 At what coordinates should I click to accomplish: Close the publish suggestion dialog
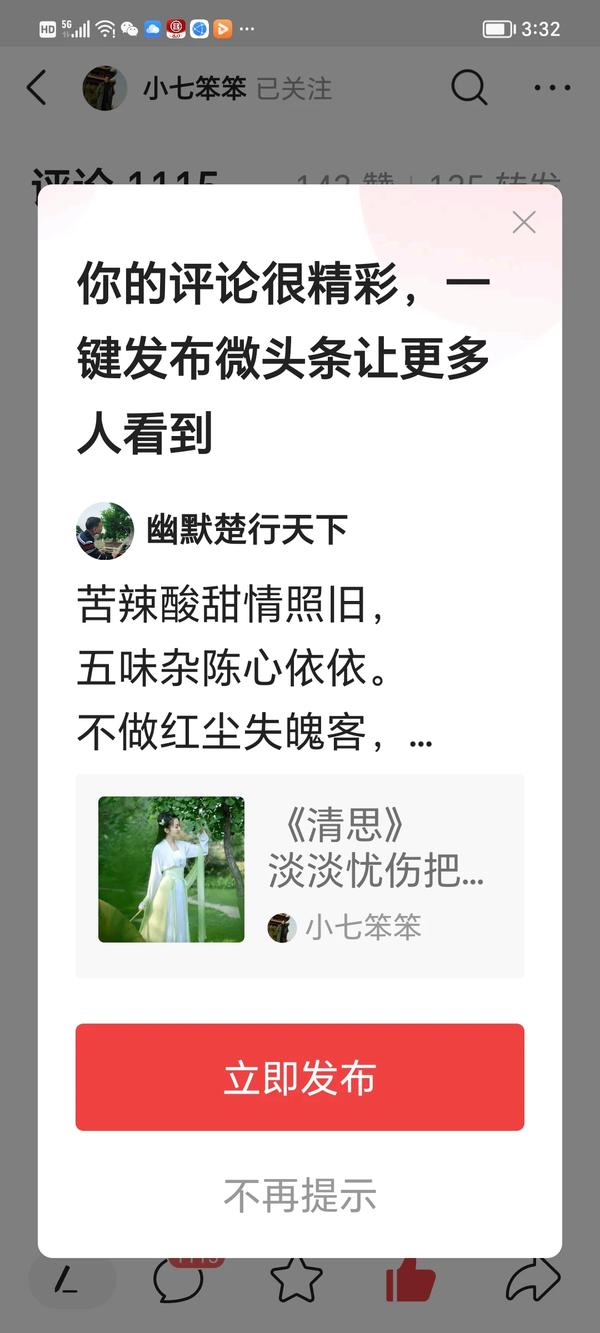[523, 222]
